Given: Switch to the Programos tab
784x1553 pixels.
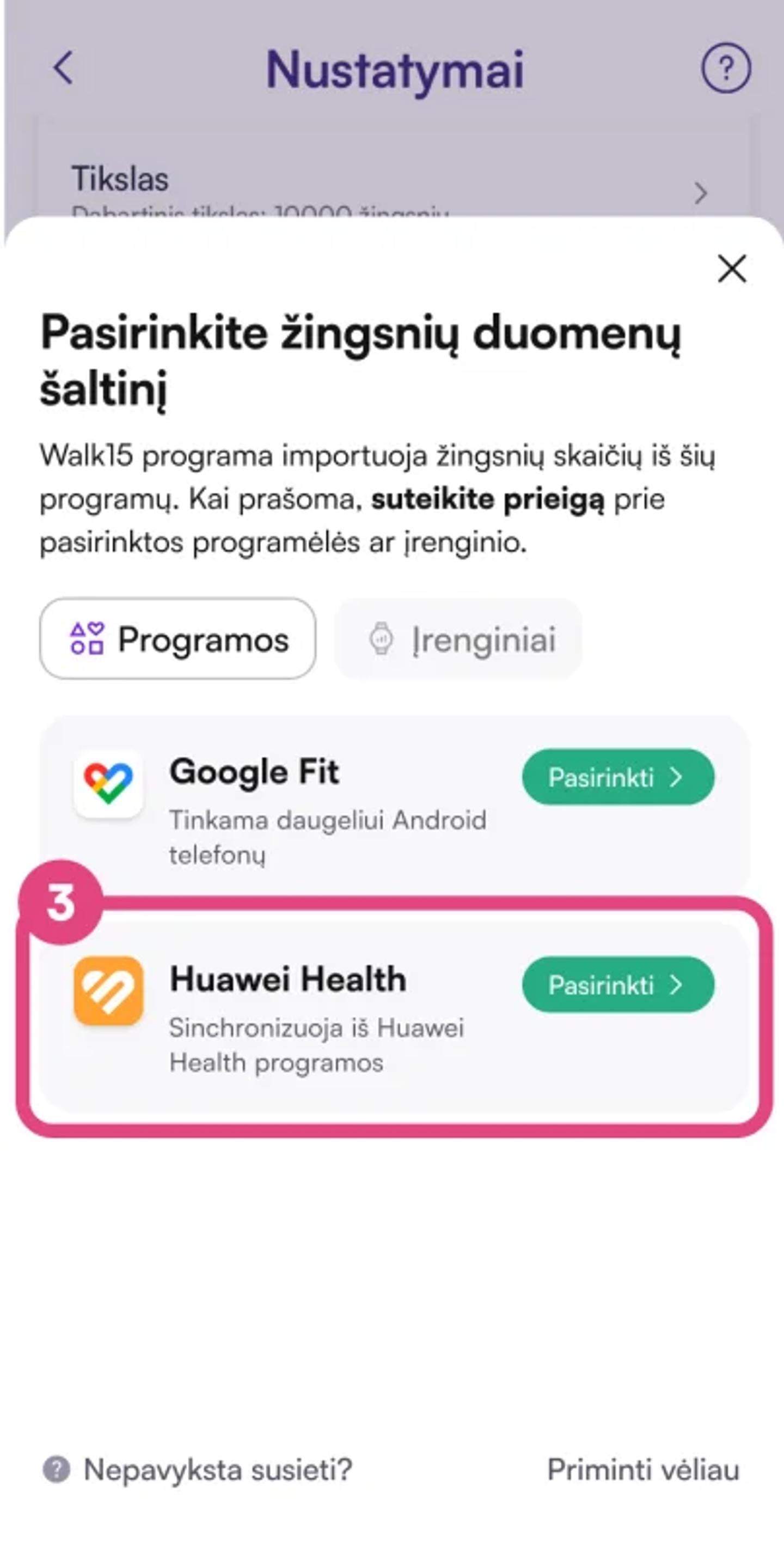Looking at the screenshot, I should pyautogui.click(x=178, y=638).
